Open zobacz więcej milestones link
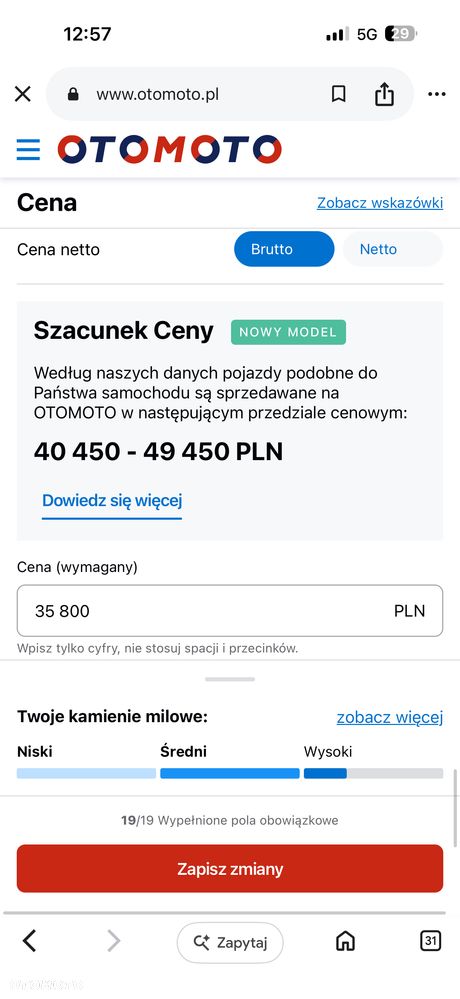The height and width of the screenshot is (999, 460). 390,717
